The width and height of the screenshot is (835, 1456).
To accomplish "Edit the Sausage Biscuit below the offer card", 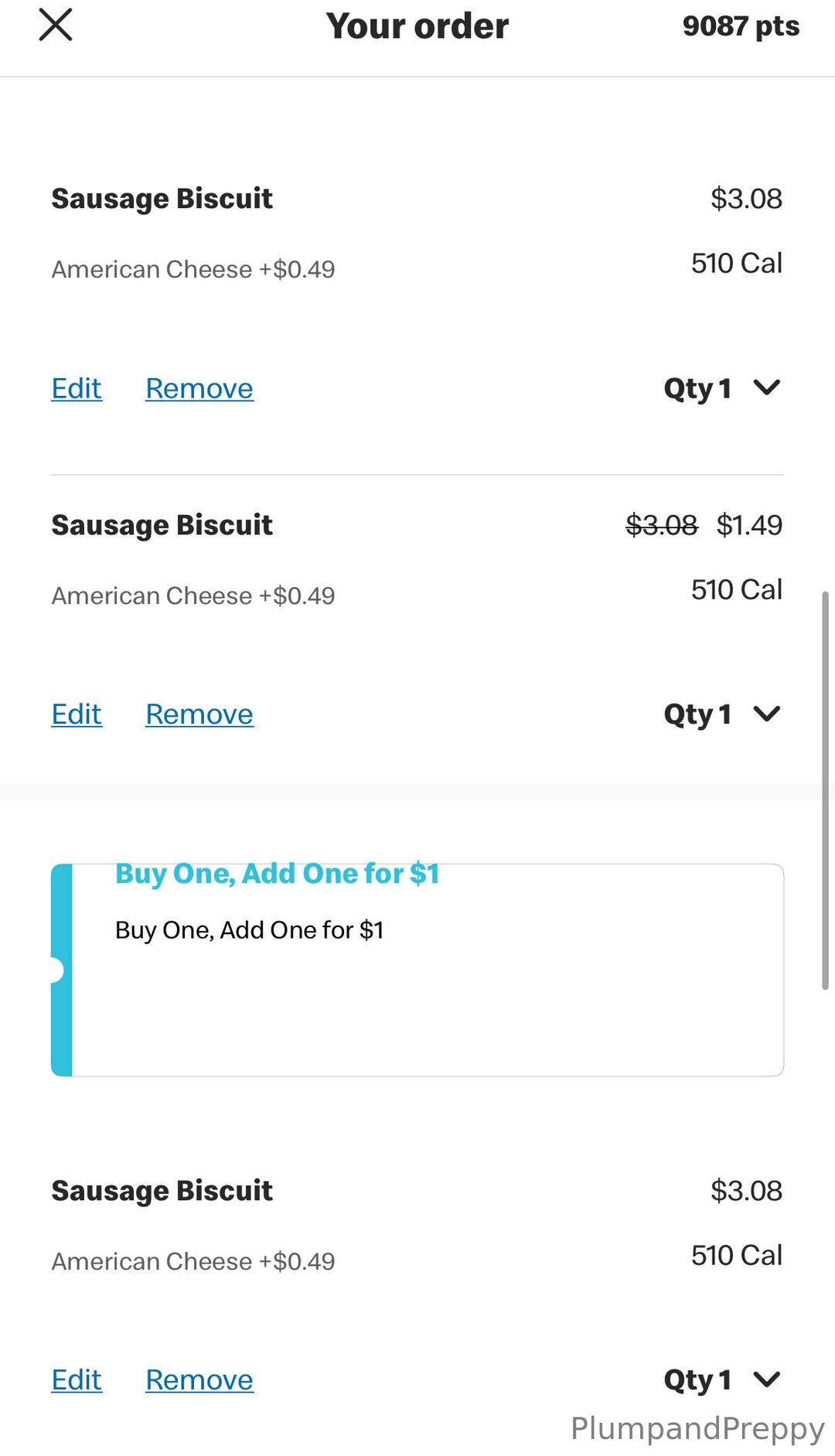I will click(x=77, y=1380).
